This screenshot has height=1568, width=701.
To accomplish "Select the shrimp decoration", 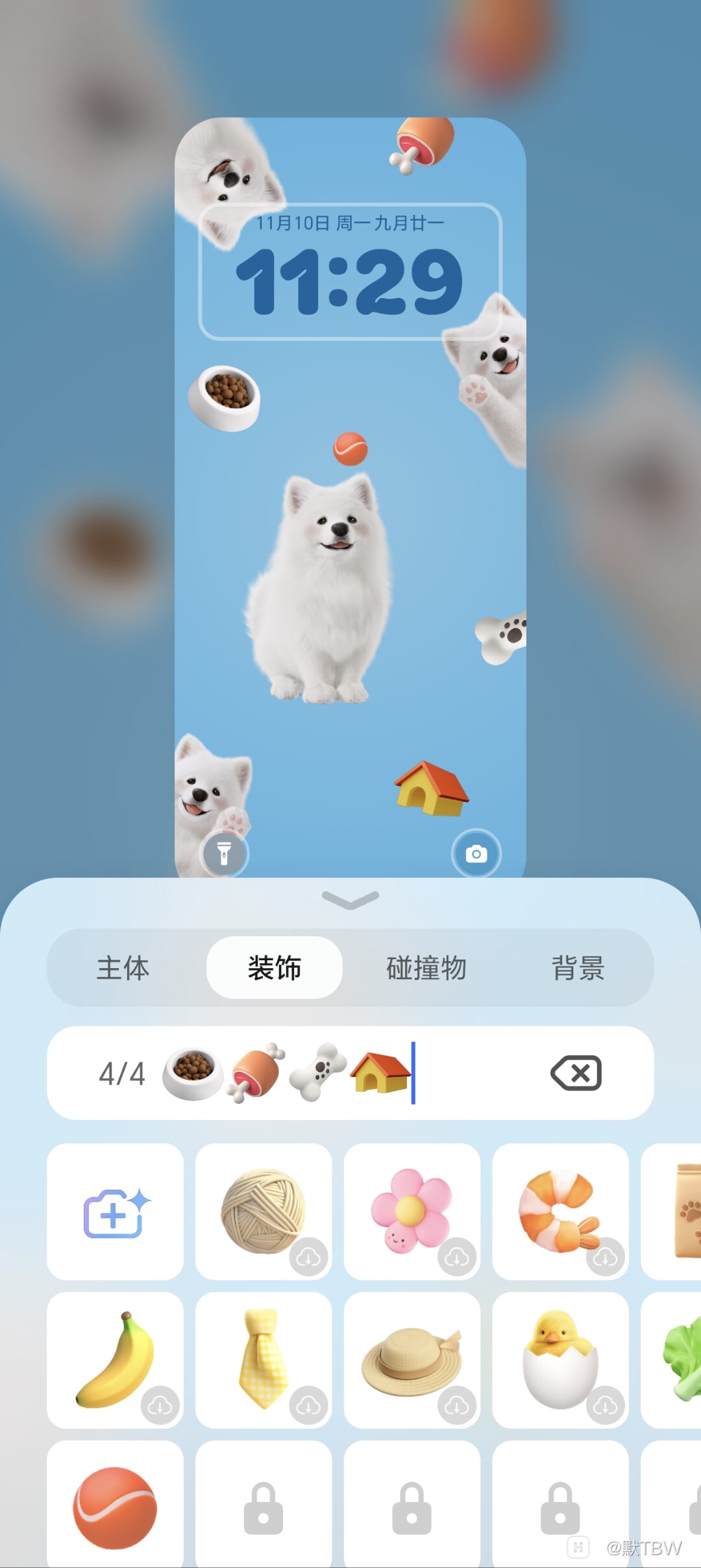I will point(560,1212).
